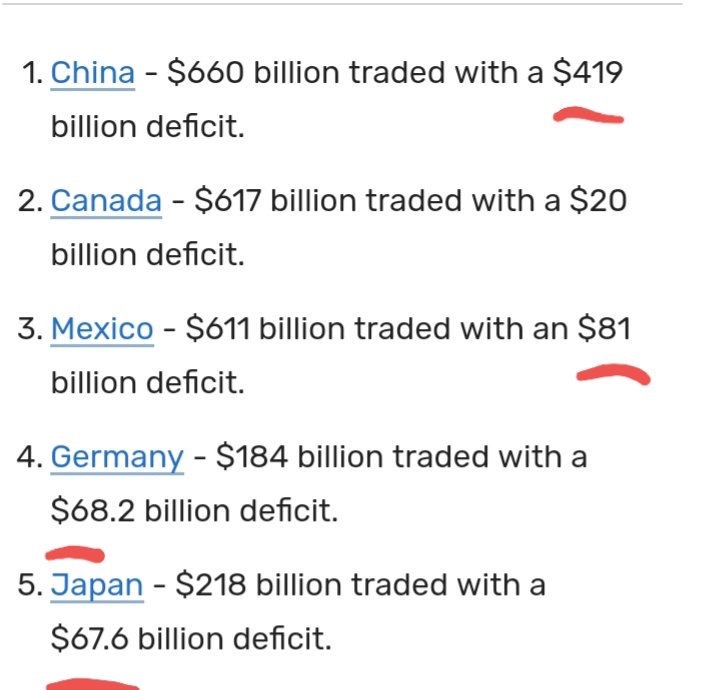Viewport: 702px width, 690px height.
Task: Select the Japan link
Action: [96, 585]
